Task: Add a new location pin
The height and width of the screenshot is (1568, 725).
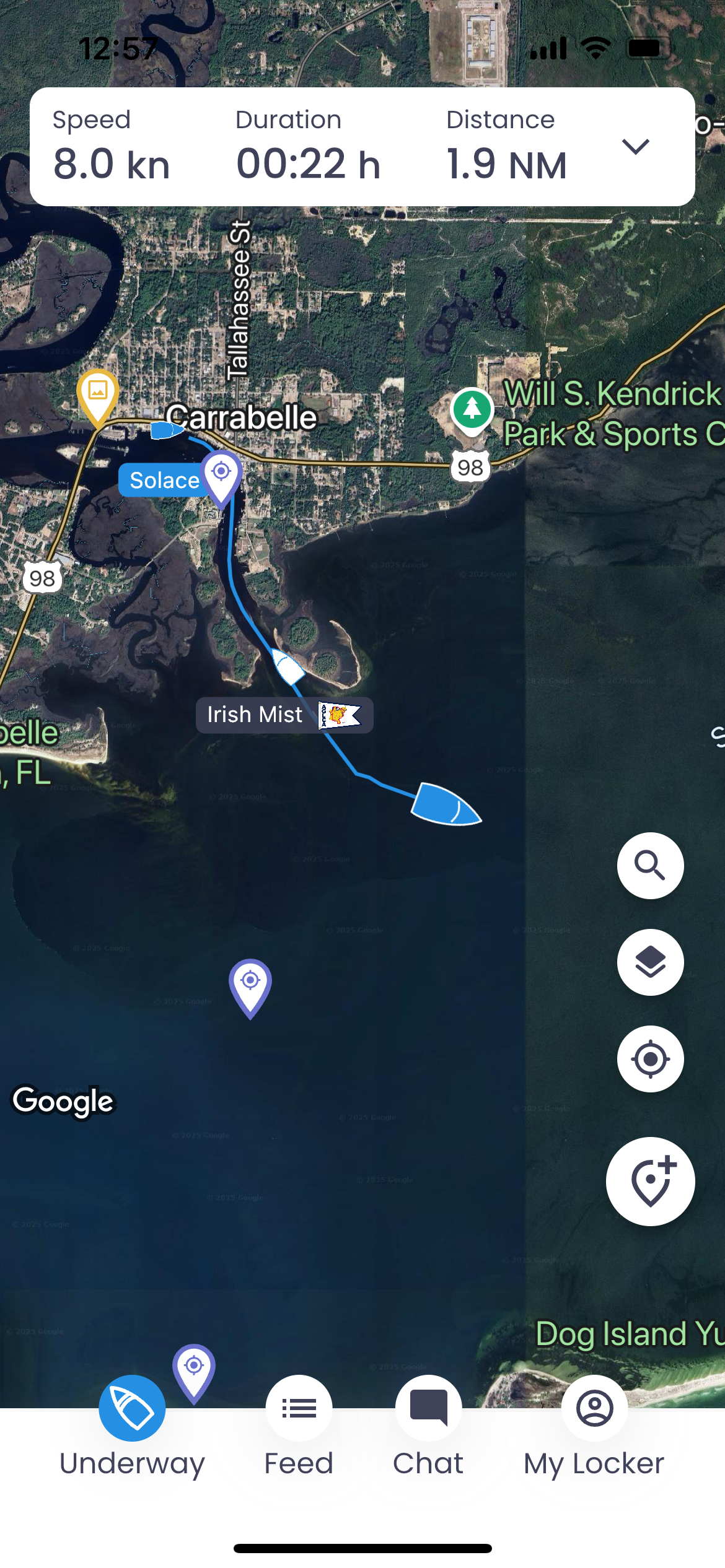Action: tap(650, 1181)
